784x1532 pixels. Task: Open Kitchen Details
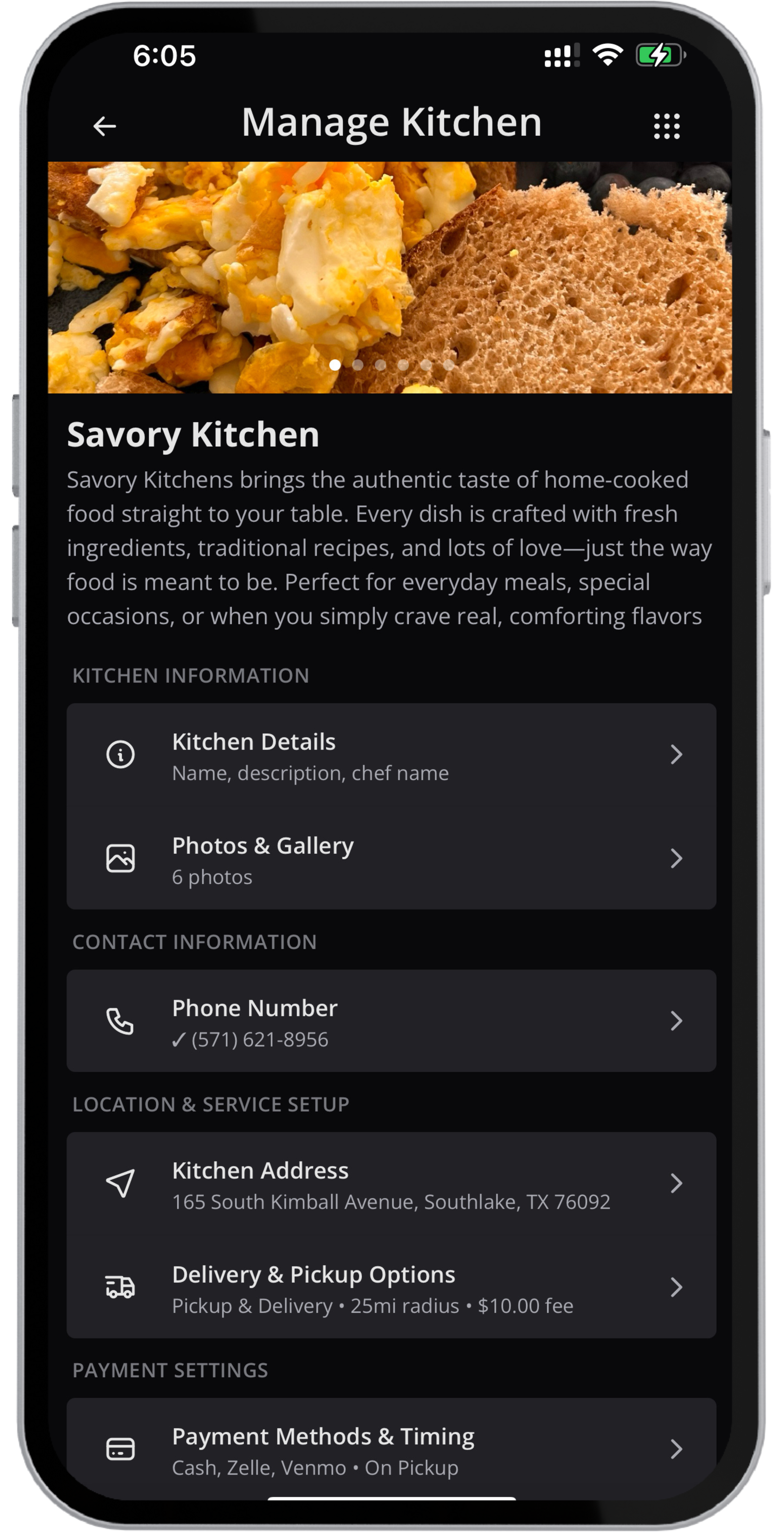(391, 755)
